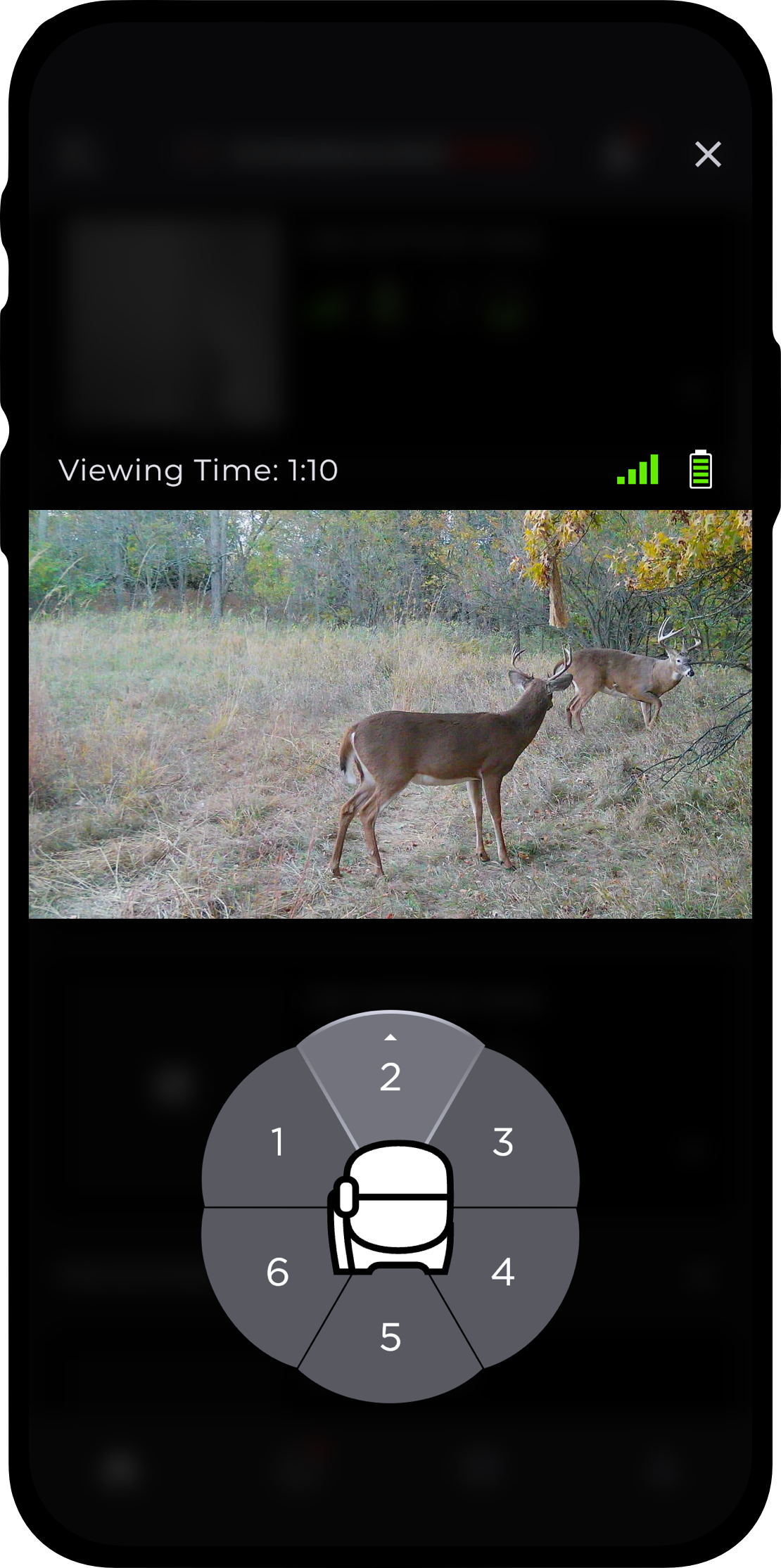781x1568 pixels.
Task: Select viewing direction segment 1
Action: [278, 1140]
